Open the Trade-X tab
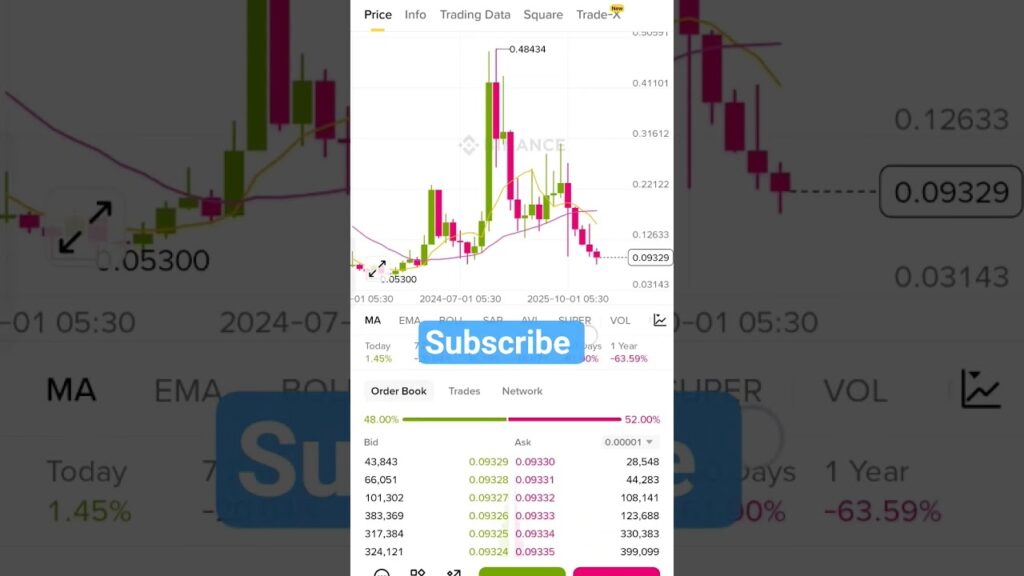This screenshot has height=576, width=1024. coord(598,15)
